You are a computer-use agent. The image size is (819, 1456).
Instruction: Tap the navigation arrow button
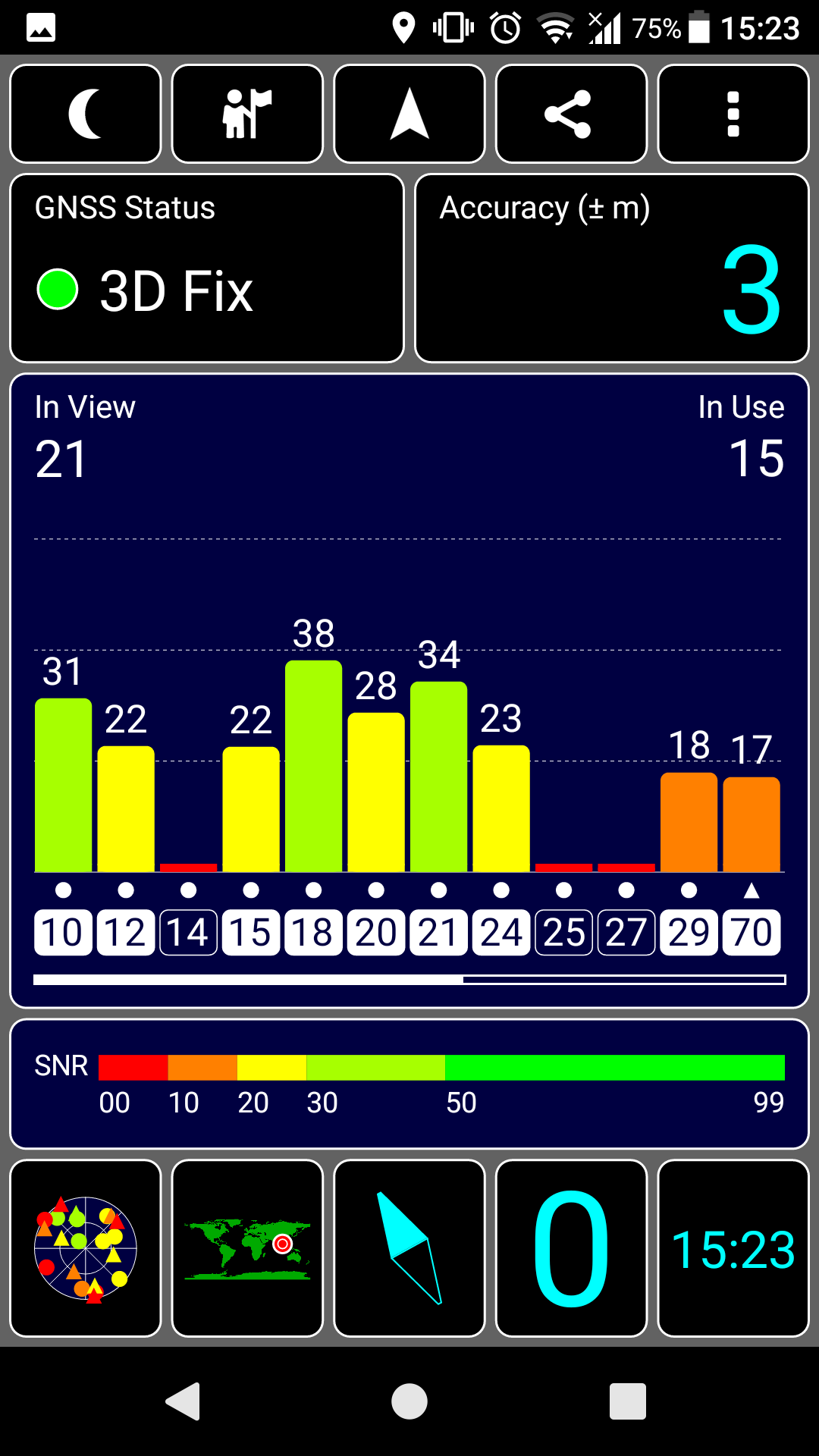[x=409, y=114]
